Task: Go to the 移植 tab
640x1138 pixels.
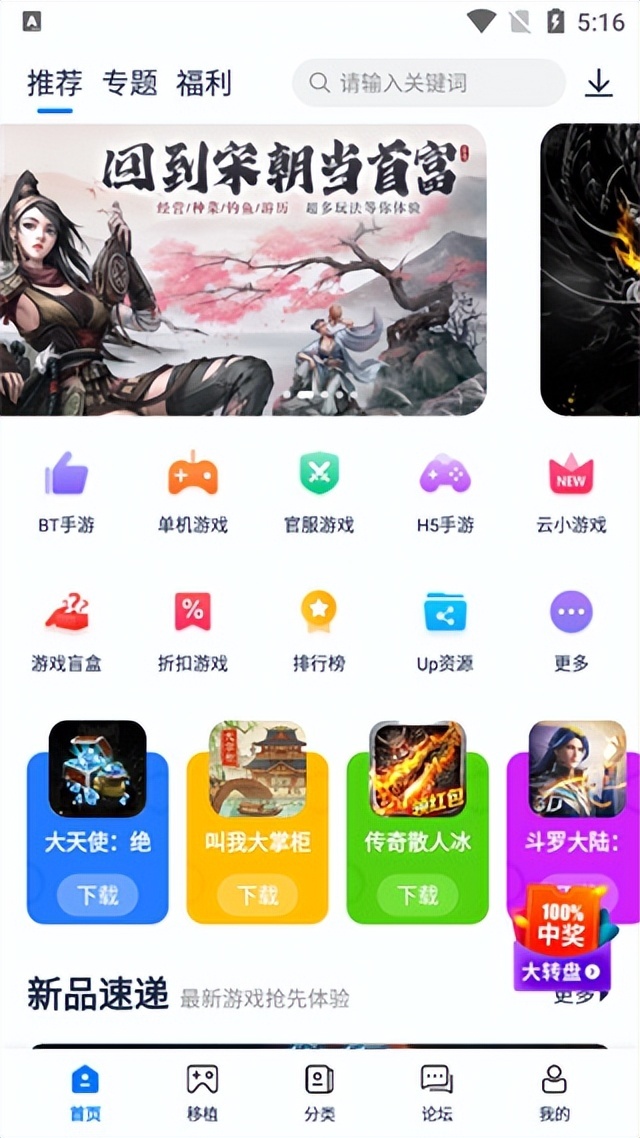Action: pos(202,1092)
